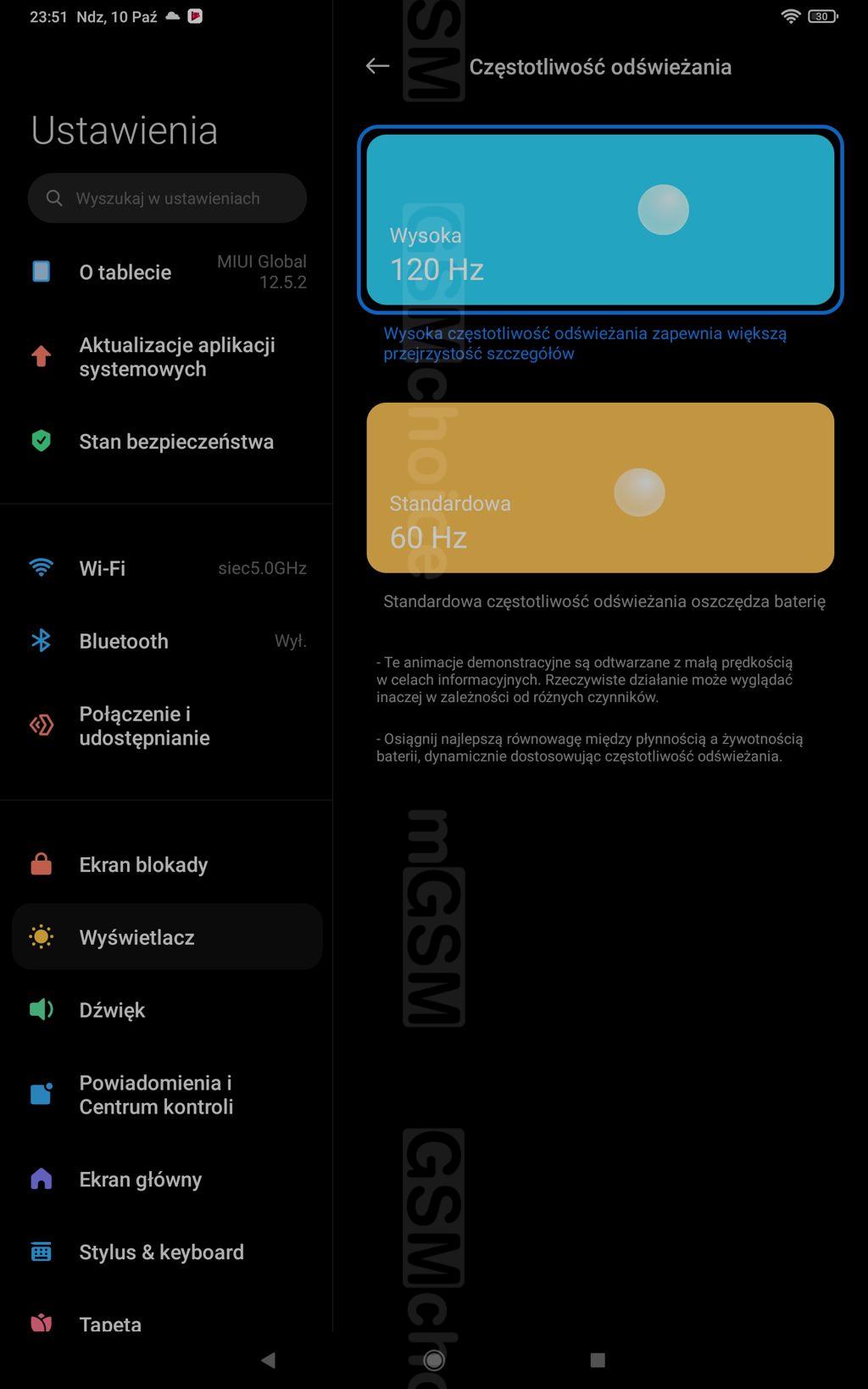Image resolution: width=868 pixels, height=1389 pixels.
Task: Open the settings search field
Action: (x=167, y=198)
